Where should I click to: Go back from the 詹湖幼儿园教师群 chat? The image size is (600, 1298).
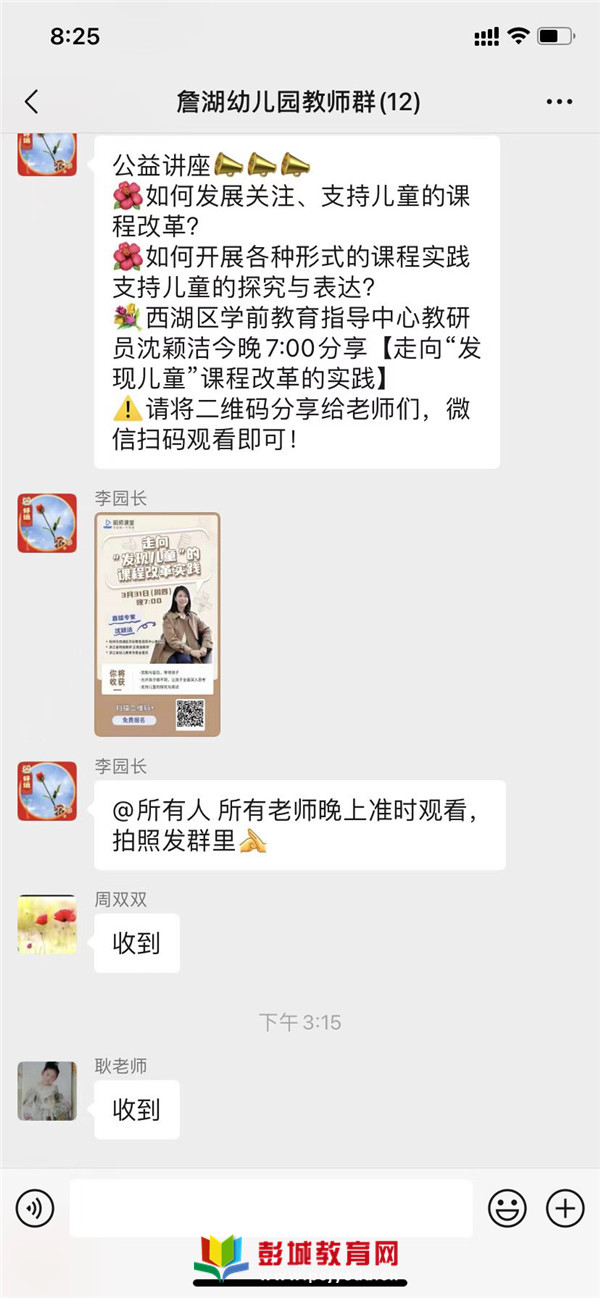point(32,101)
